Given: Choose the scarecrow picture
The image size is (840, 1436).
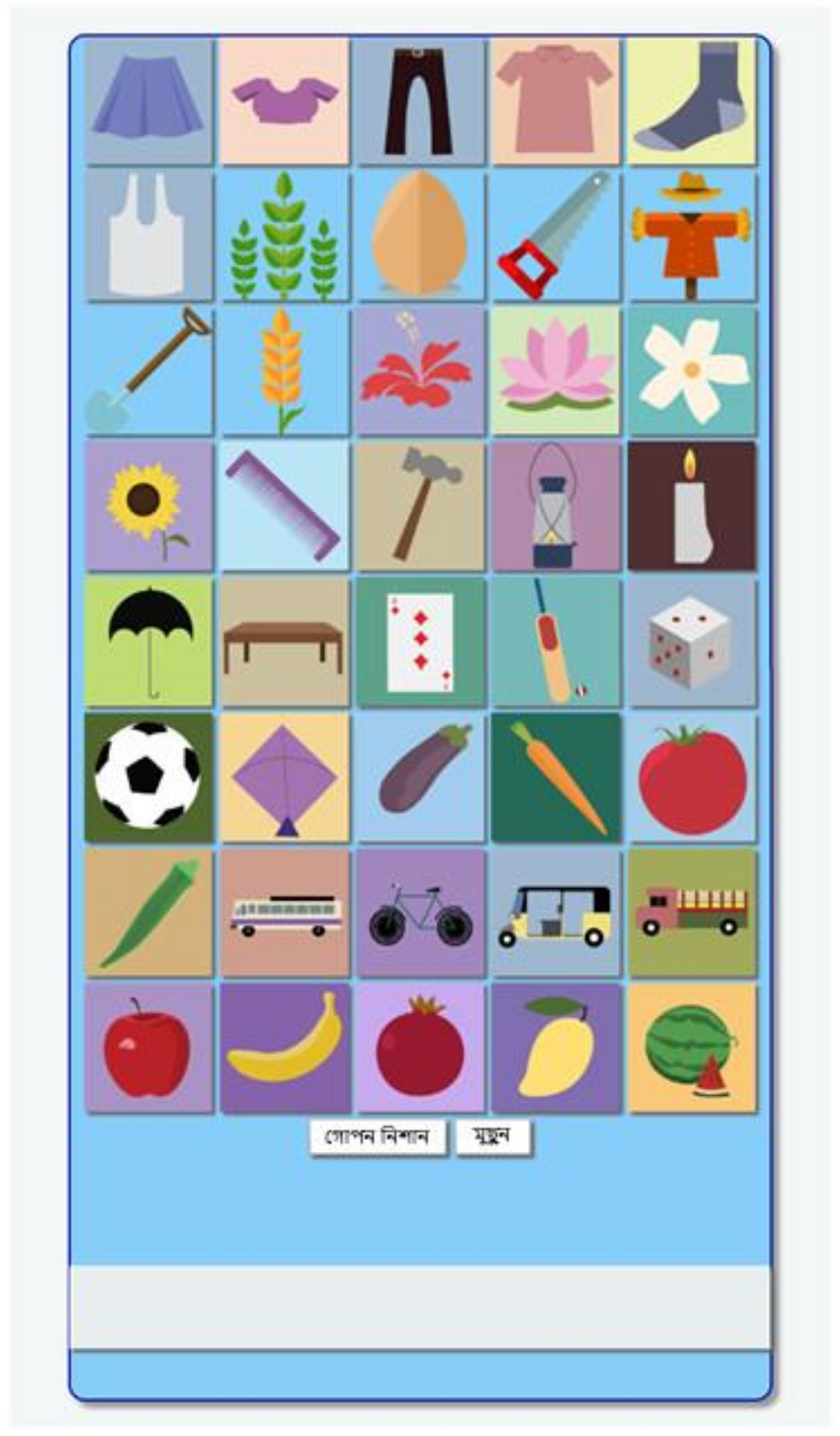Looking at the screenshot, I should tap(692, 234).
